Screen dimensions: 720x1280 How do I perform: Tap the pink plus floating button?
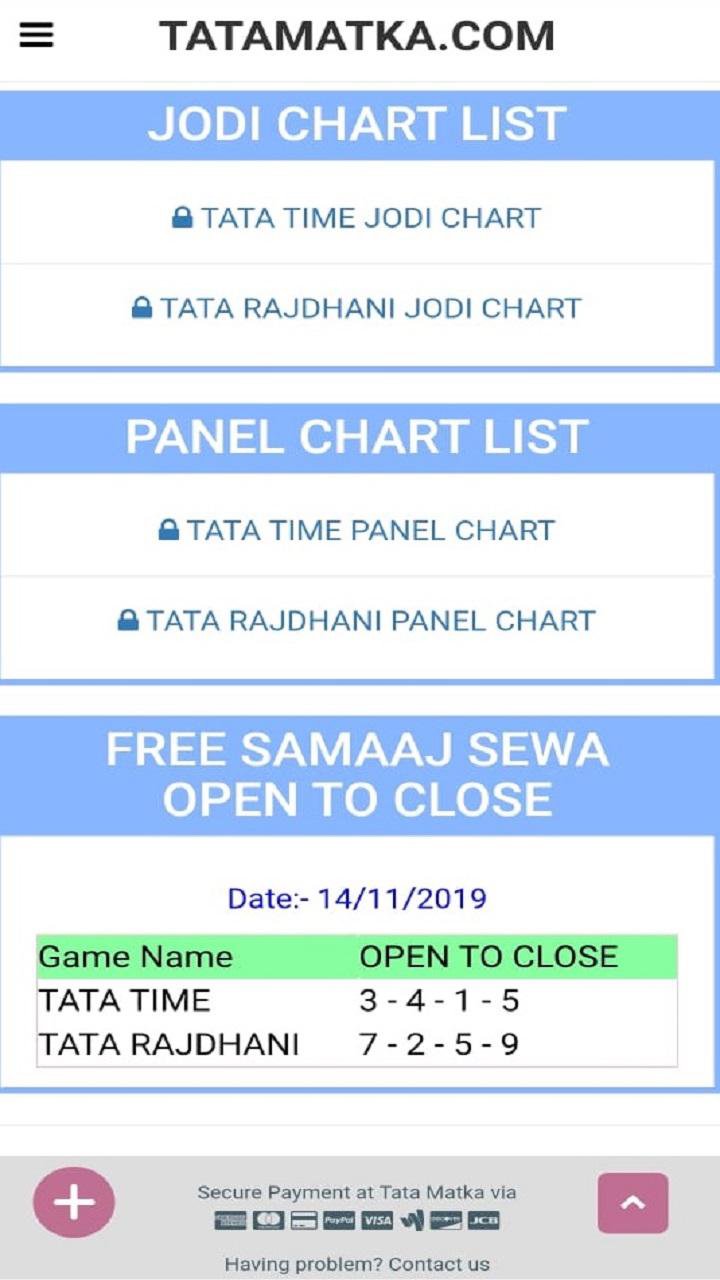[74, 1203]
